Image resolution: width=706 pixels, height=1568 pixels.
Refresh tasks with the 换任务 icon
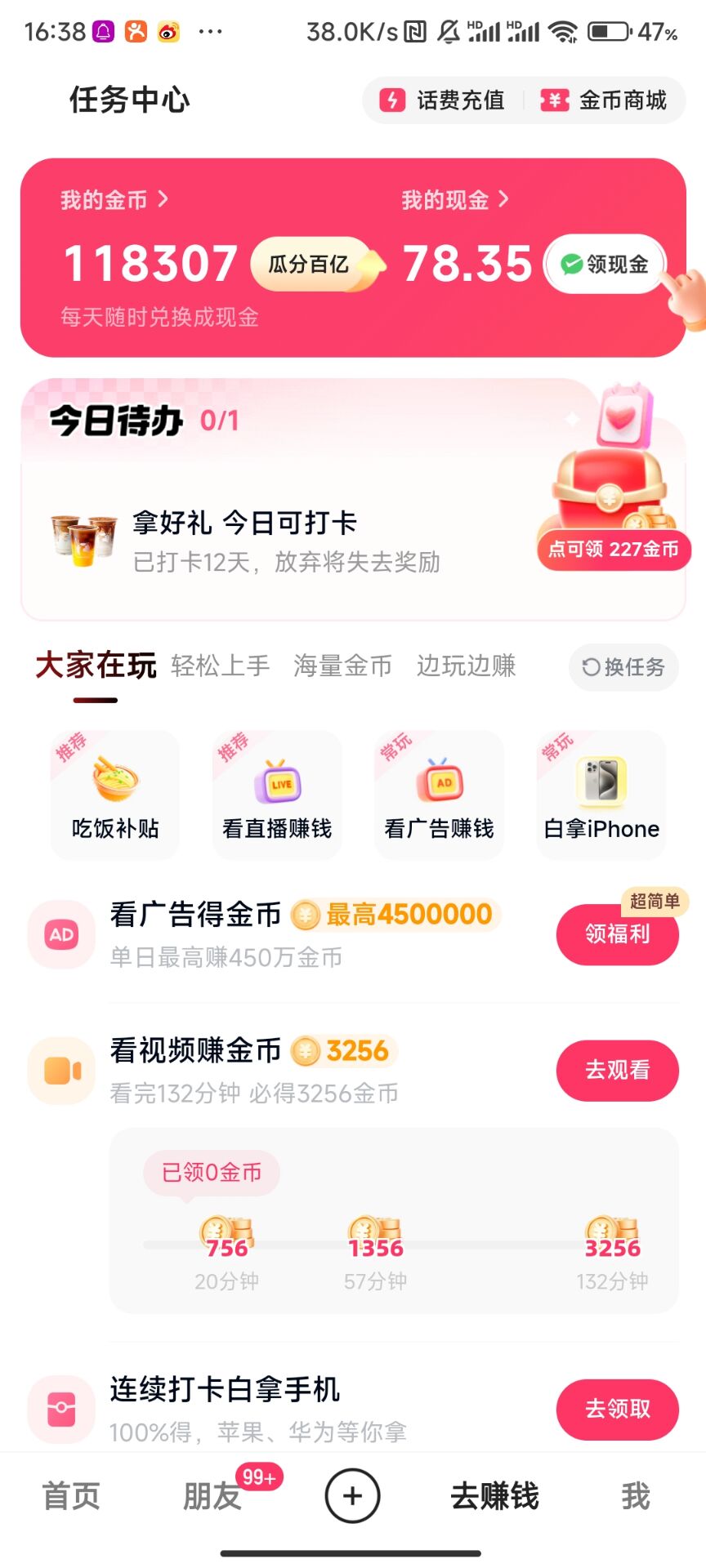click(623, 667)
